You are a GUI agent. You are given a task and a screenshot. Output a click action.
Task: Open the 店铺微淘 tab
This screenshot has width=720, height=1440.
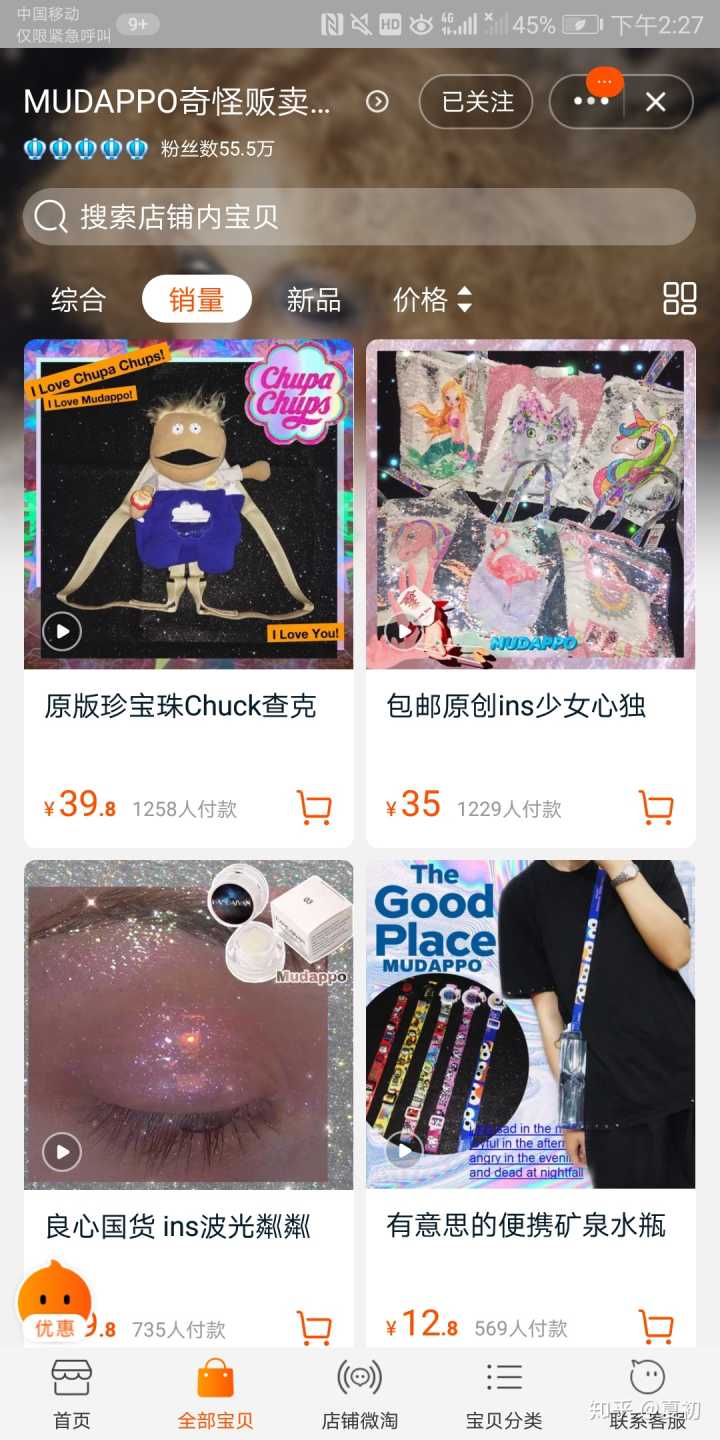(359, 1394)
